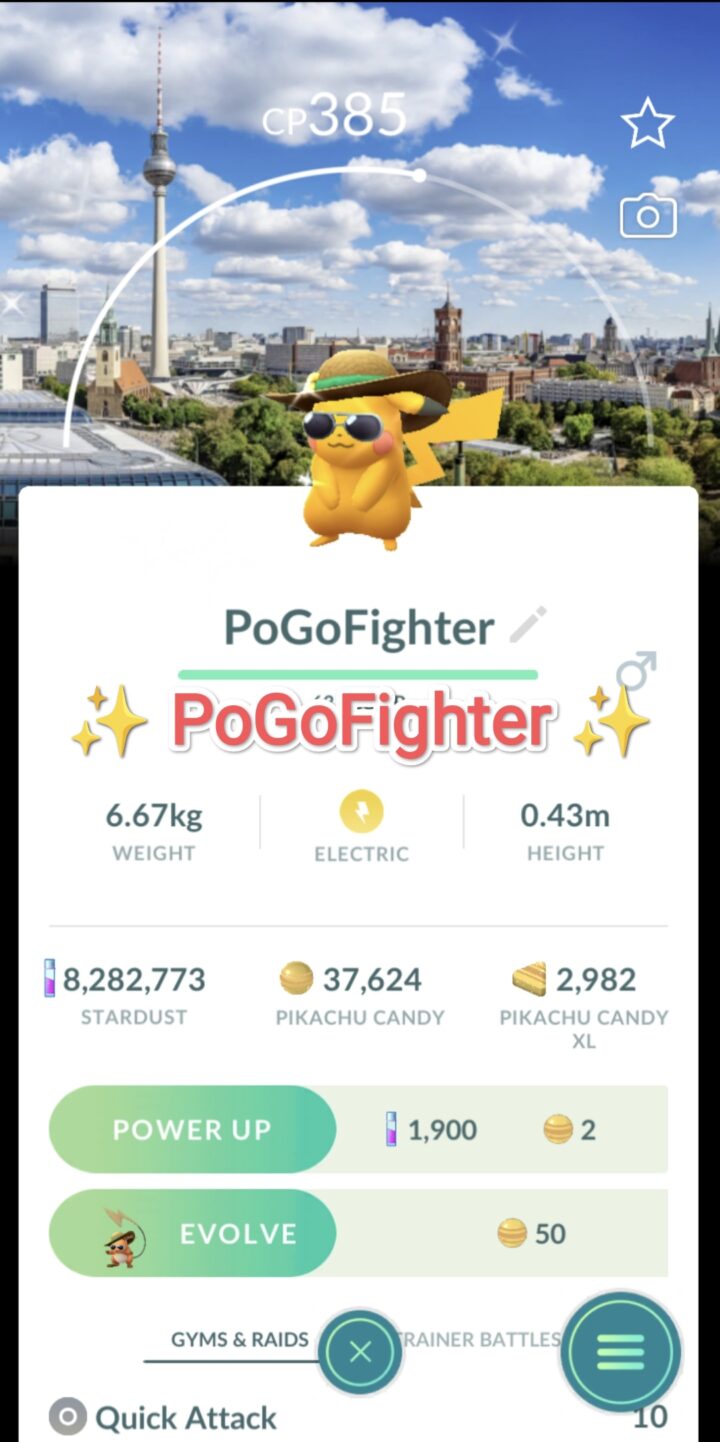
Task: Switch to the Gyms & Raids tab
Action: pos(239,1339)
